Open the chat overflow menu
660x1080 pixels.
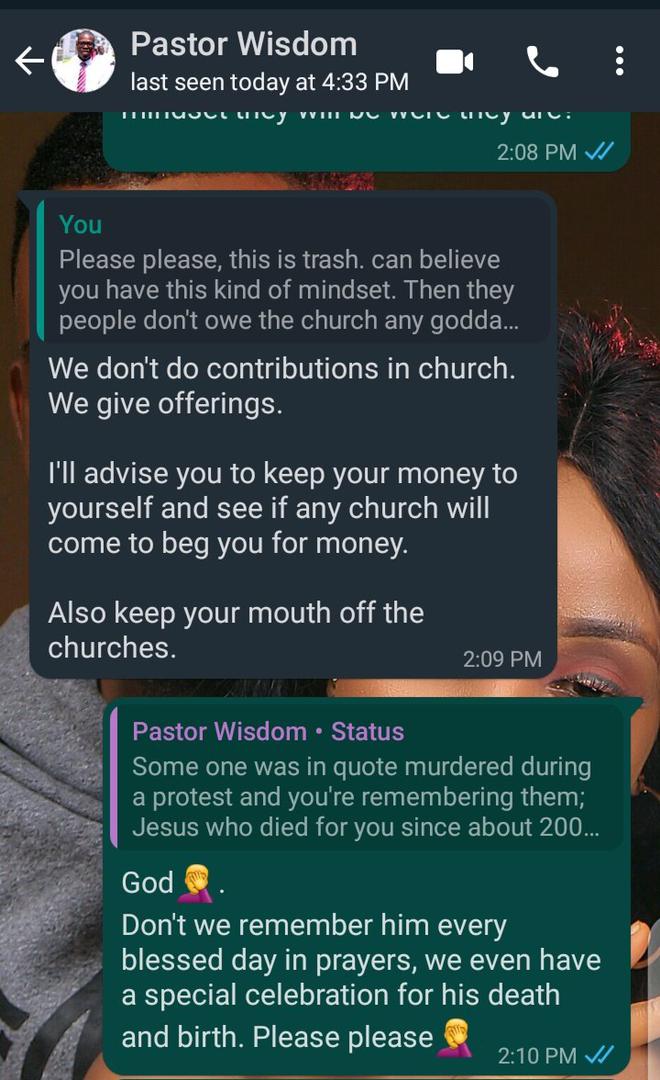[620, 62]
